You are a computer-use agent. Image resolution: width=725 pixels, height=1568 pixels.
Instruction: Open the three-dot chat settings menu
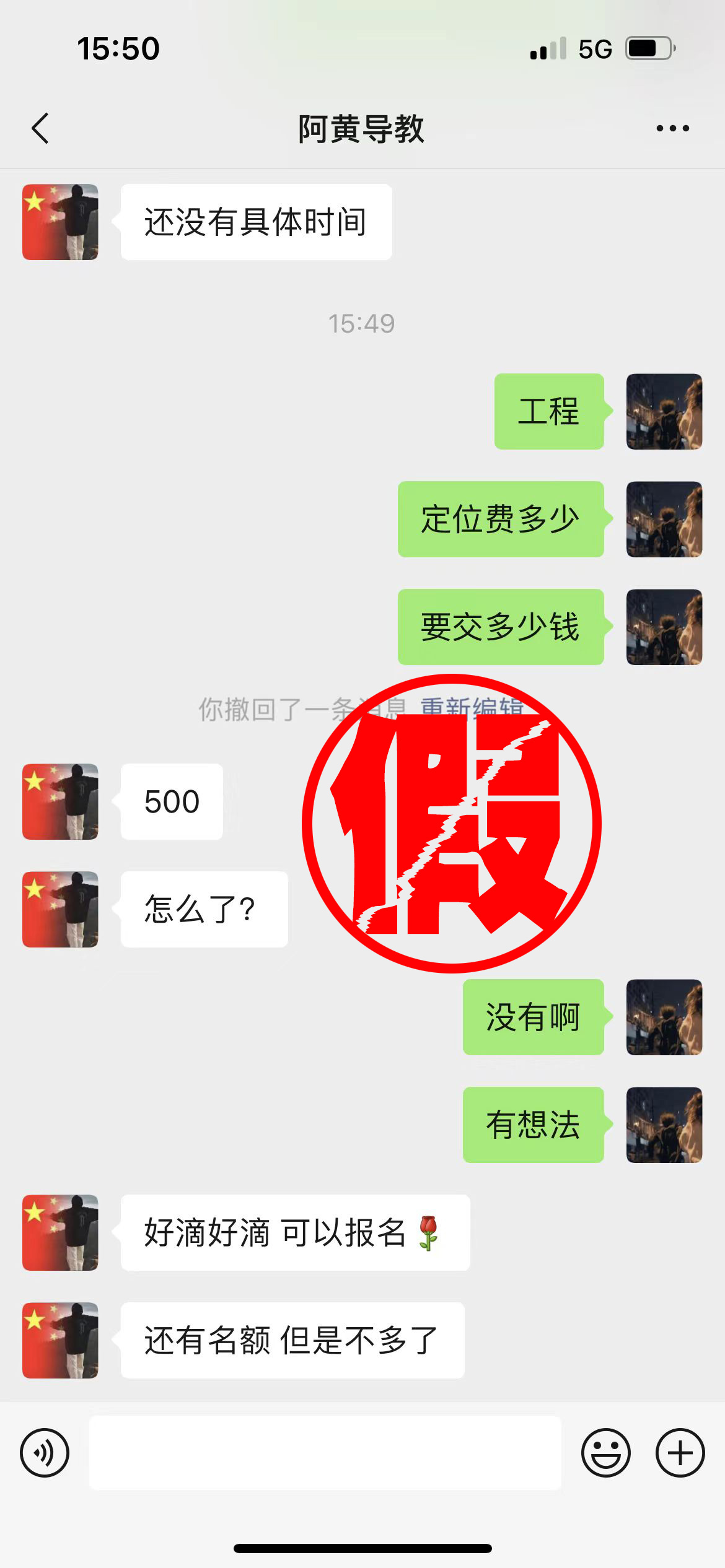(x=672, y=129)
